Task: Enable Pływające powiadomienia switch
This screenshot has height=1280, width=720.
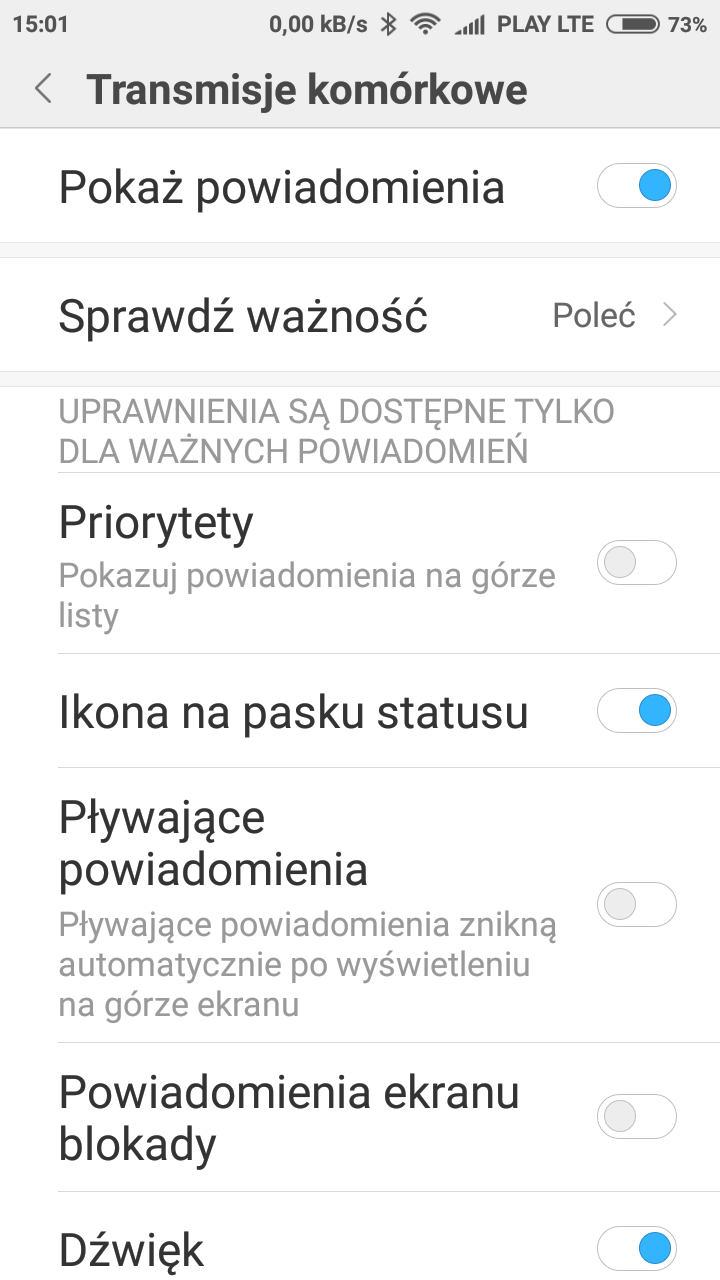Action: [636, 904]
